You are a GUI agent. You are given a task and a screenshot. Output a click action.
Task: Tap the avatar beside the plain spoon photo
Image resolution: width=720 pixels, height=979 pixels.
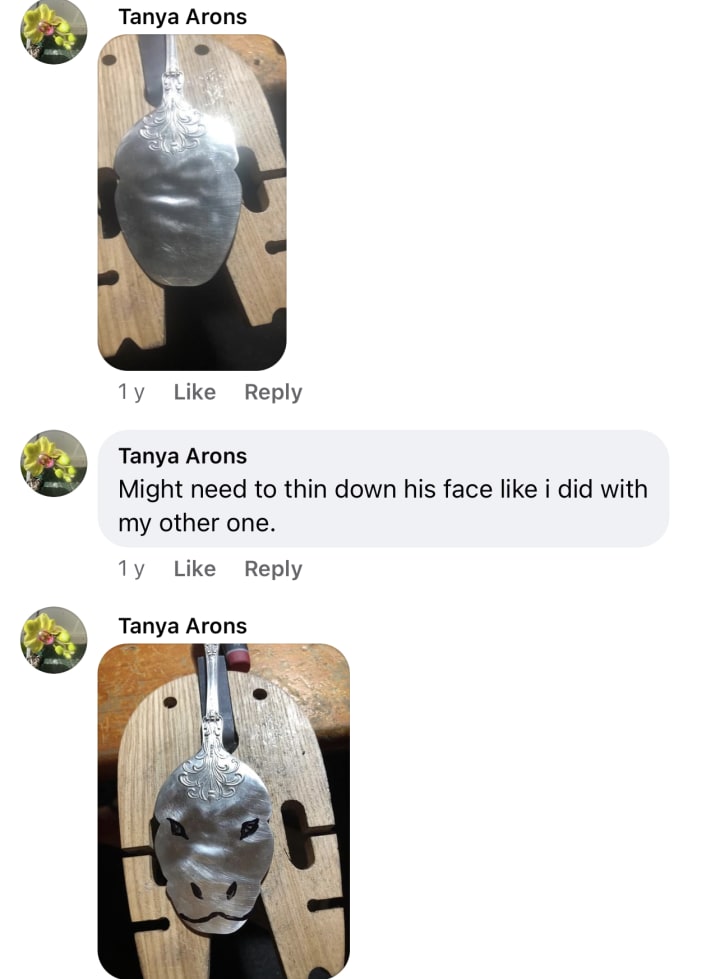pos(54,31)
